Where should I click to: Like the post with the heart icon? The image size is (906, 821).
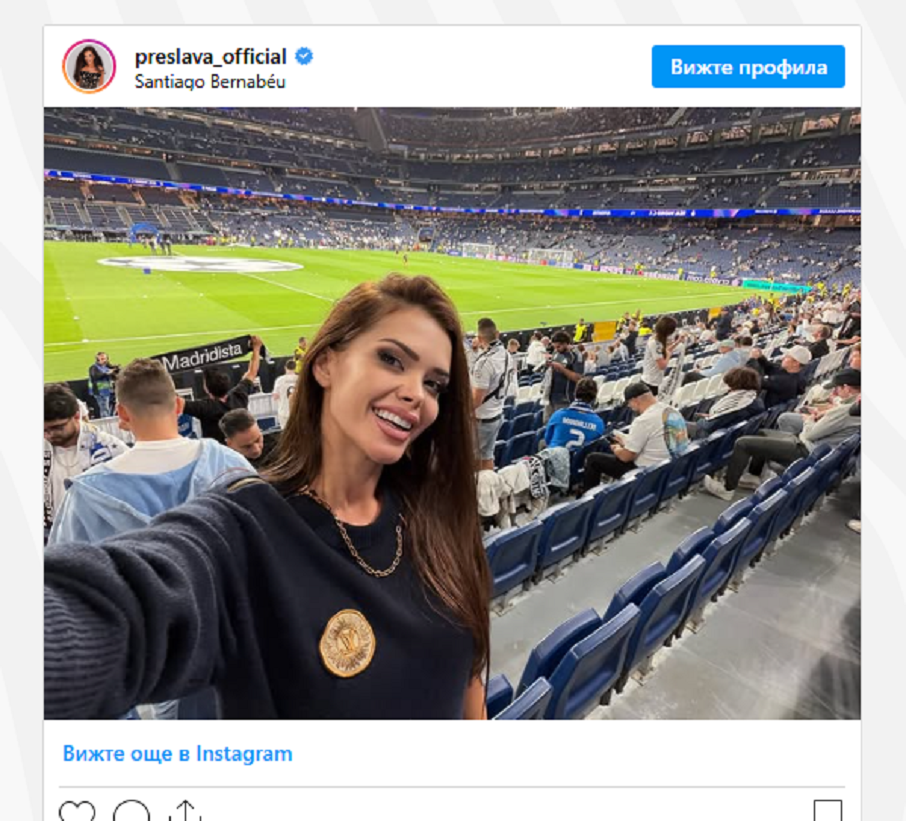(77, 811)
